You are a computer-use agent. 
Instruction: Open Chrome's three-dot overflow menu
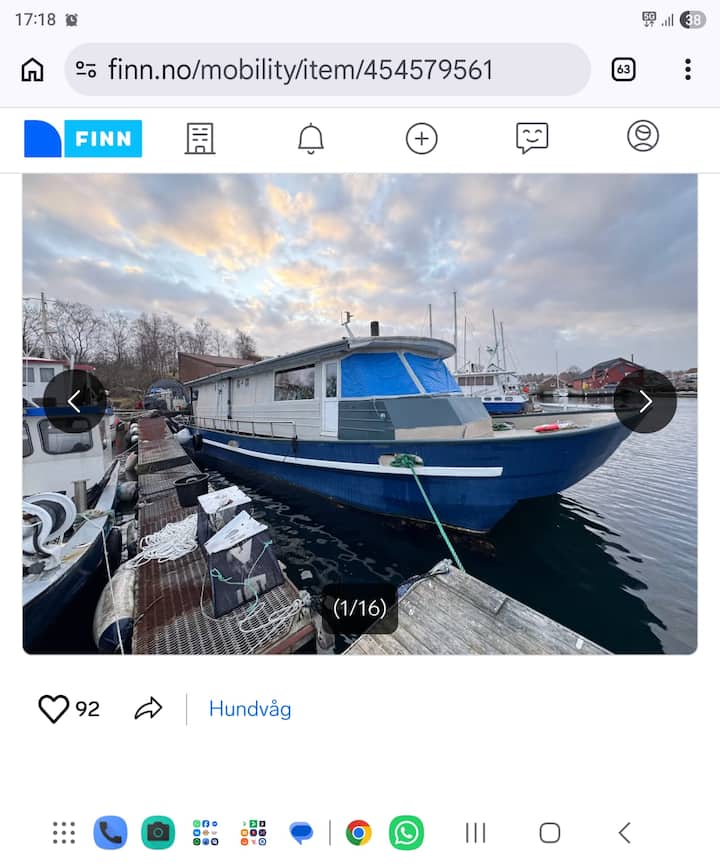click(x=687, y=69)
